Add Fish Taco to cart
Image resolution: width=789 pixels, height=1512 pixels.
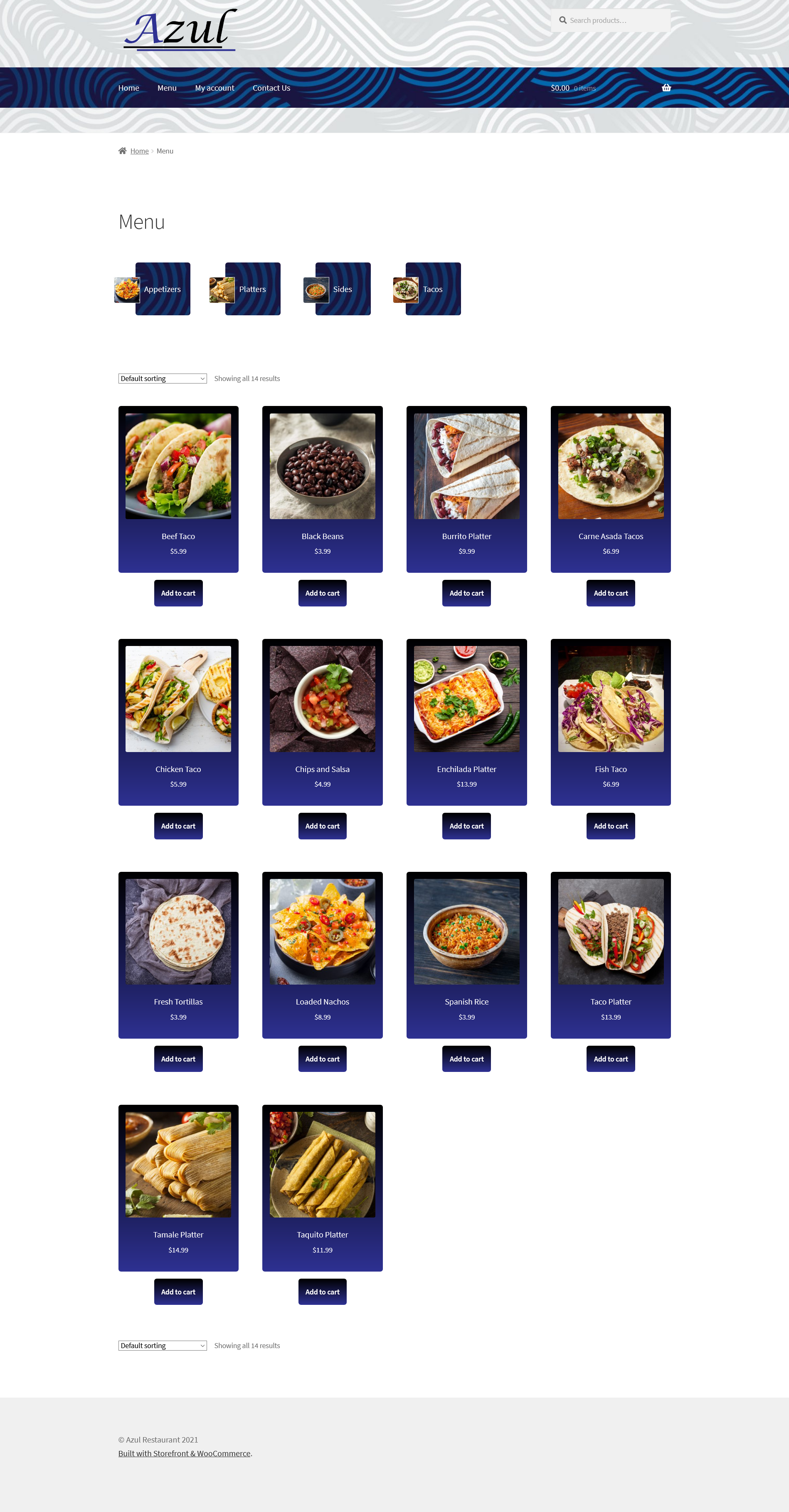click(x=611, y=826)
